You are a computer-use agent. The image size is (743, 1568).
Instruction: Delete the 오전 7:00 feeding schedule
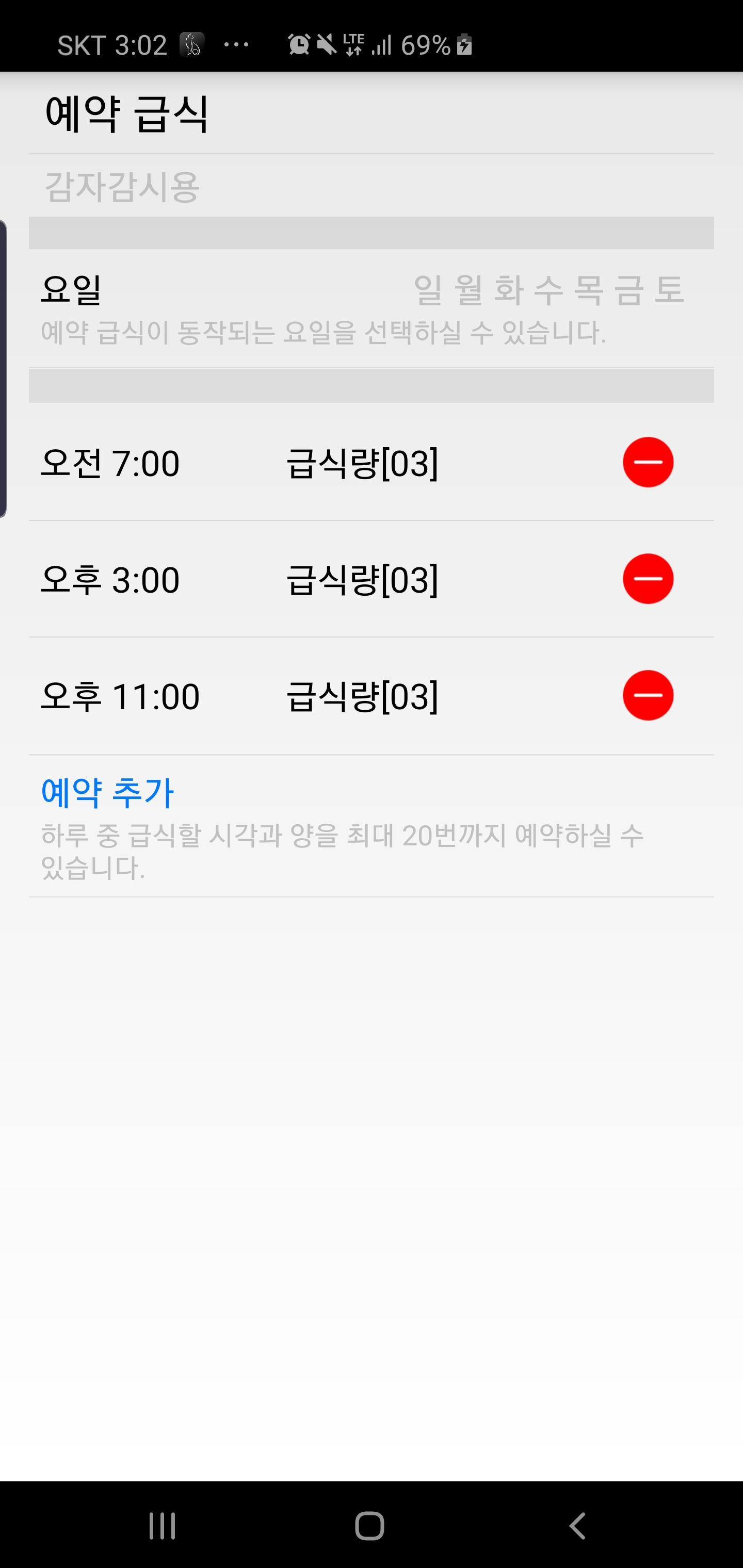point(648,463)
